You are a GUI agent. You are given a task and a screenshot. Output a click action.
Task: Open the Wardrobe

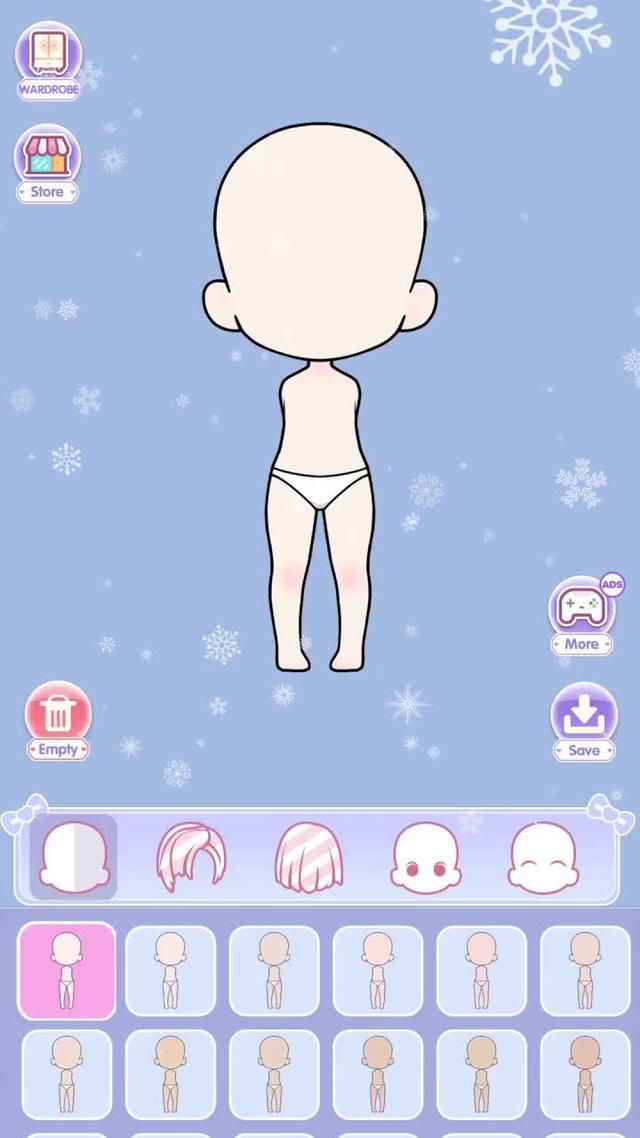click(x=48, y=60)
